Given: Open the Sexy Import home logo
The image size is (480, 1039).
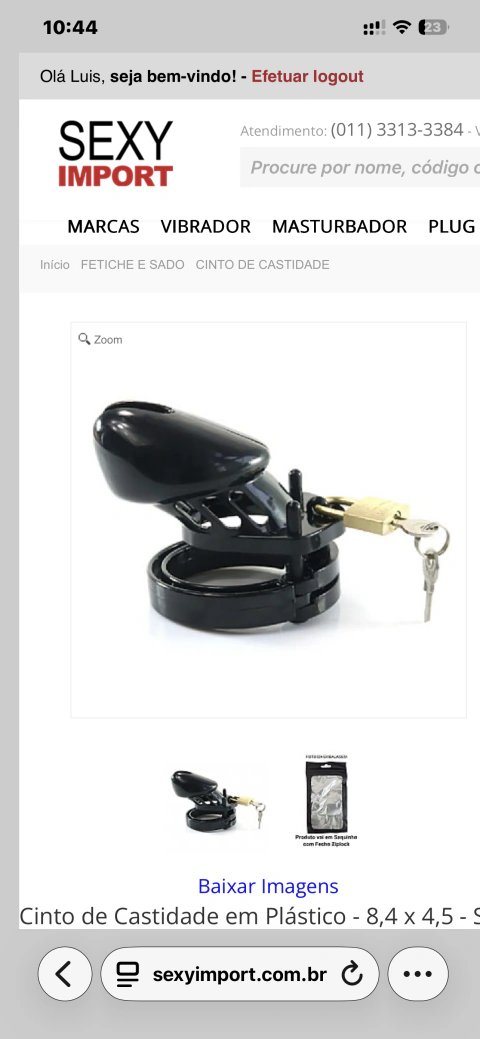Looking at the screenshot, I should [x=115, y=154].
